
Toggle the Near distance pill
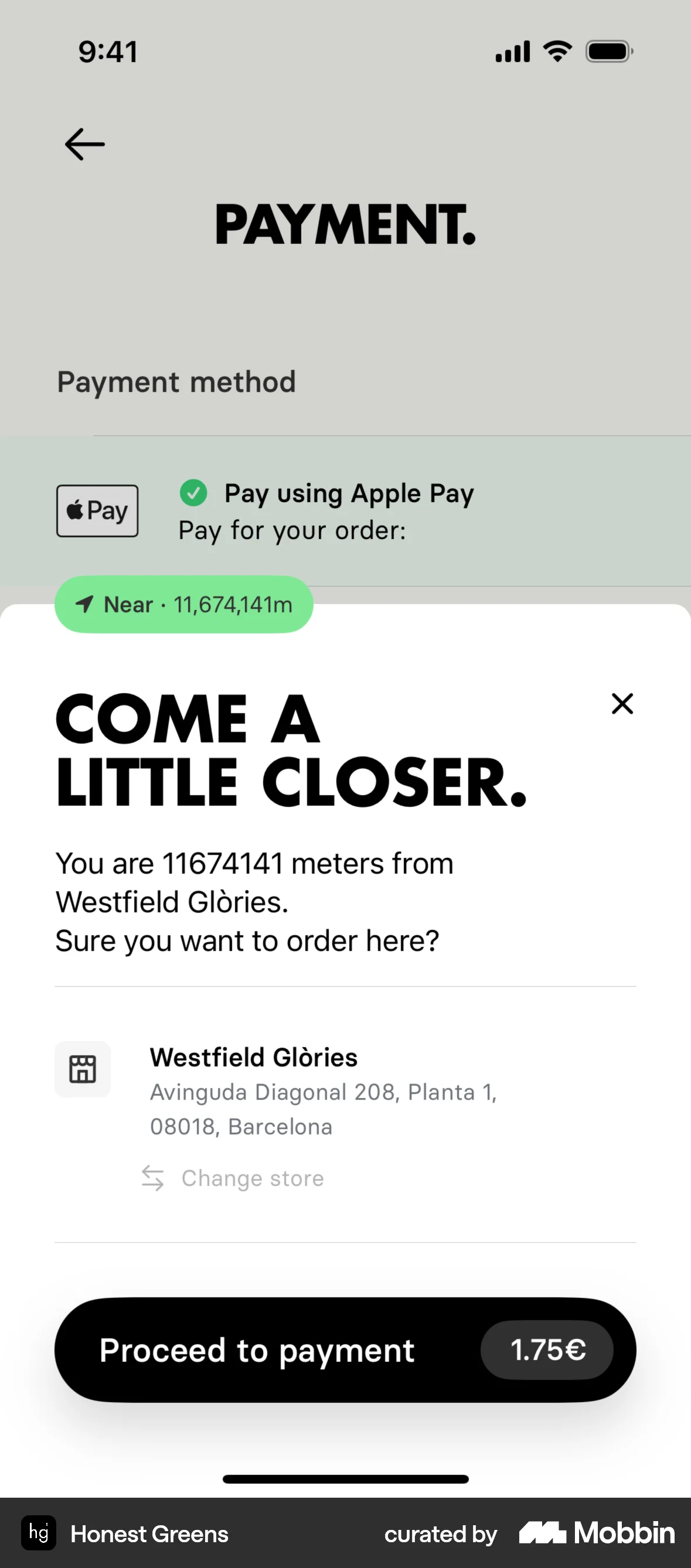(x=183, y=605)
